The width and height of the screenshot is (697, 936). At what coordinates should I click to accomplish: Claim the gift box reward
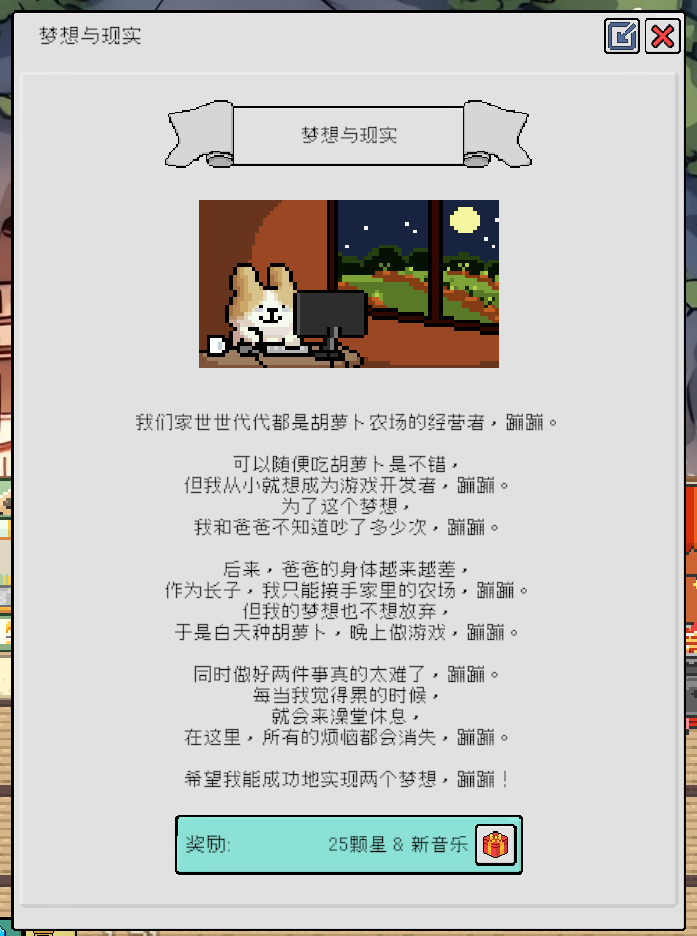(495, 845)
